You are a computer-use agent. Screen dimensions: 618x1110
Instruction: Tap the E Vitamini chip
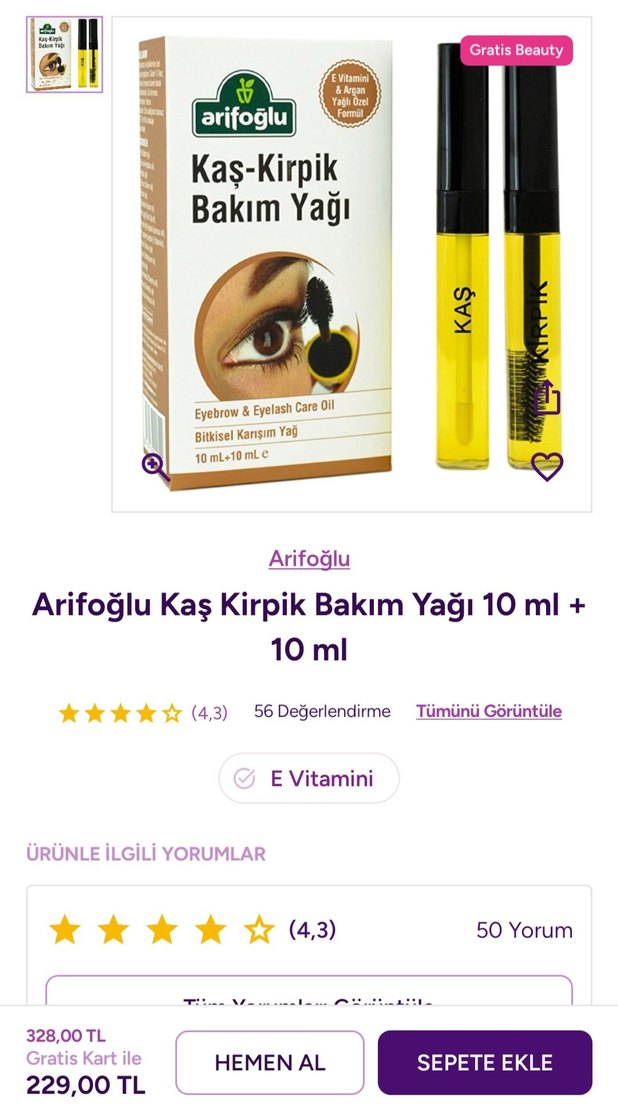309,778
